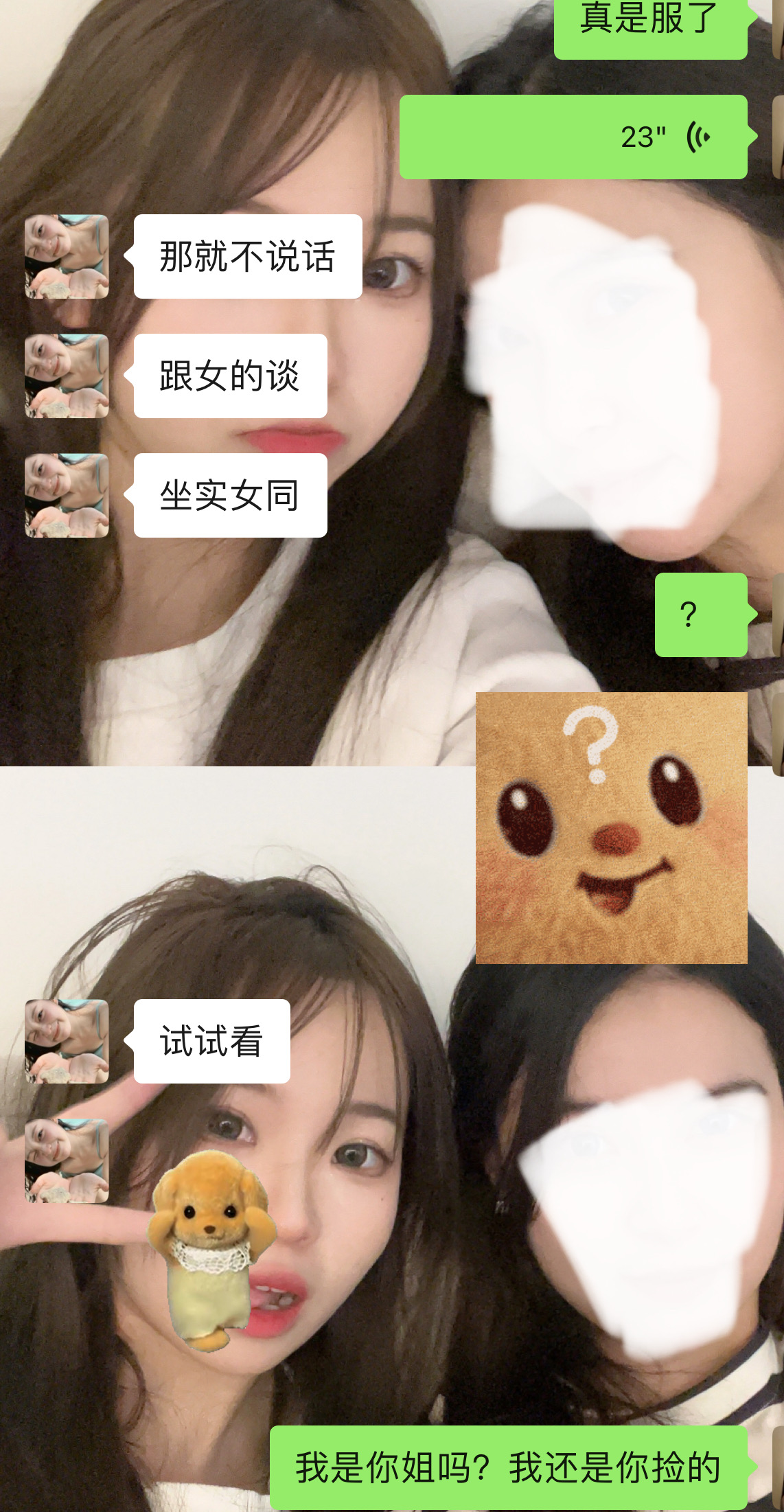Open the teddy dog sticker message
The width and height of the screenshot is (784, 1512).
click(211, 1250)
